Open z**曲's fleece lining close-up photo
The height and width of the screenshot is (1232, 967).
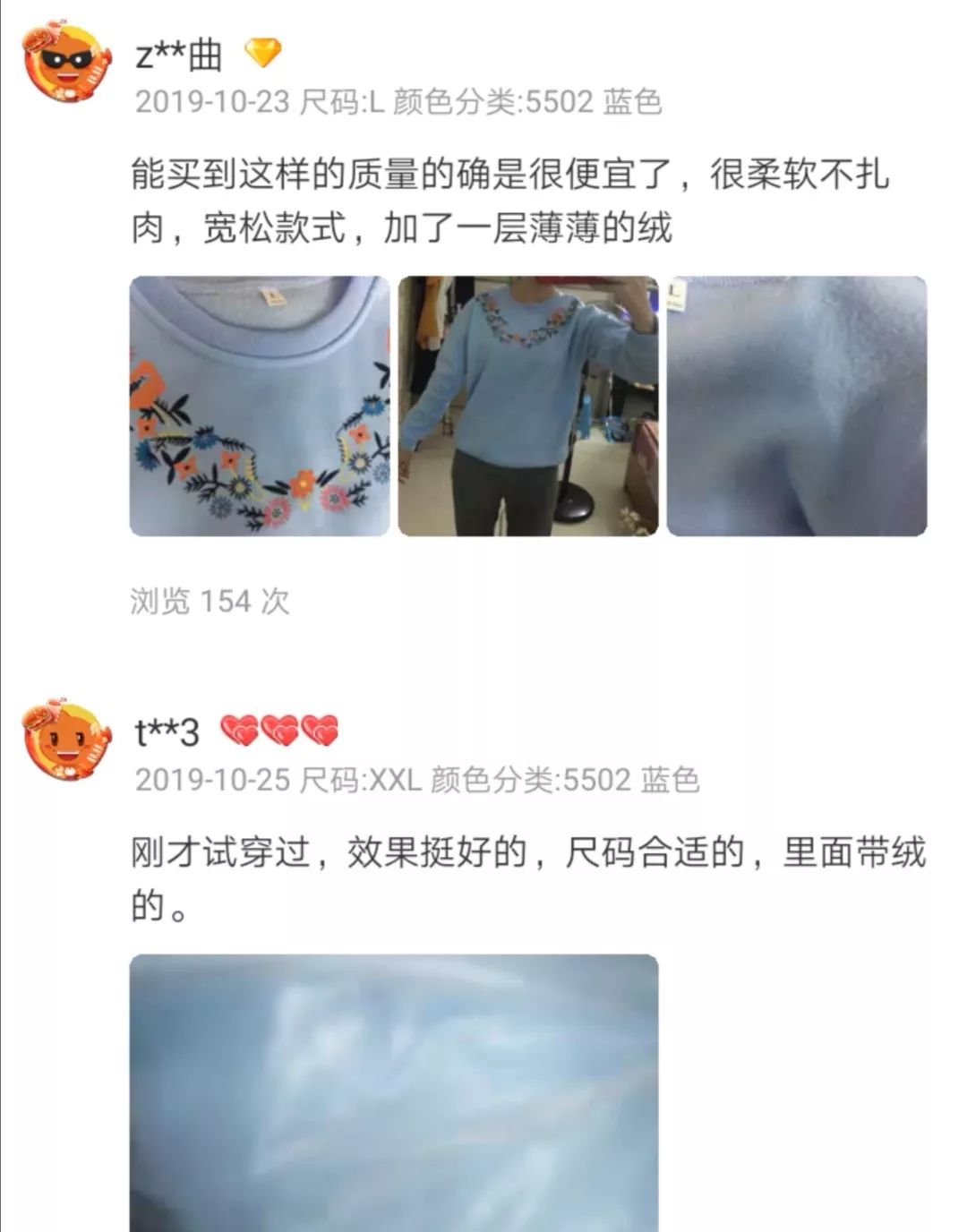(x=797, y=406)
